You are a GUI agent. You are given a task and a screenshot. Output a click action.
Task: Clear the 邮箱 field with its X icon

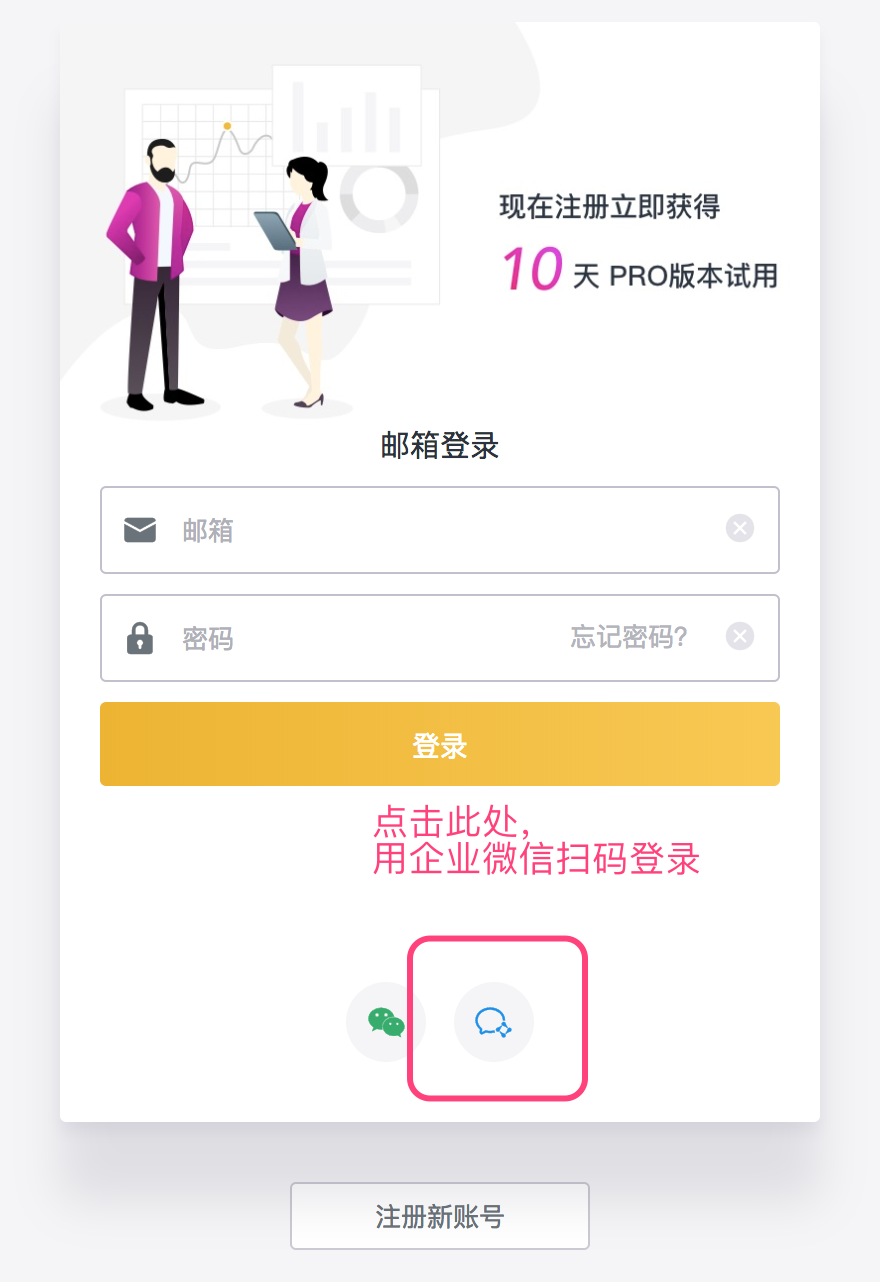pyautogui.click(x=740, y=528)
